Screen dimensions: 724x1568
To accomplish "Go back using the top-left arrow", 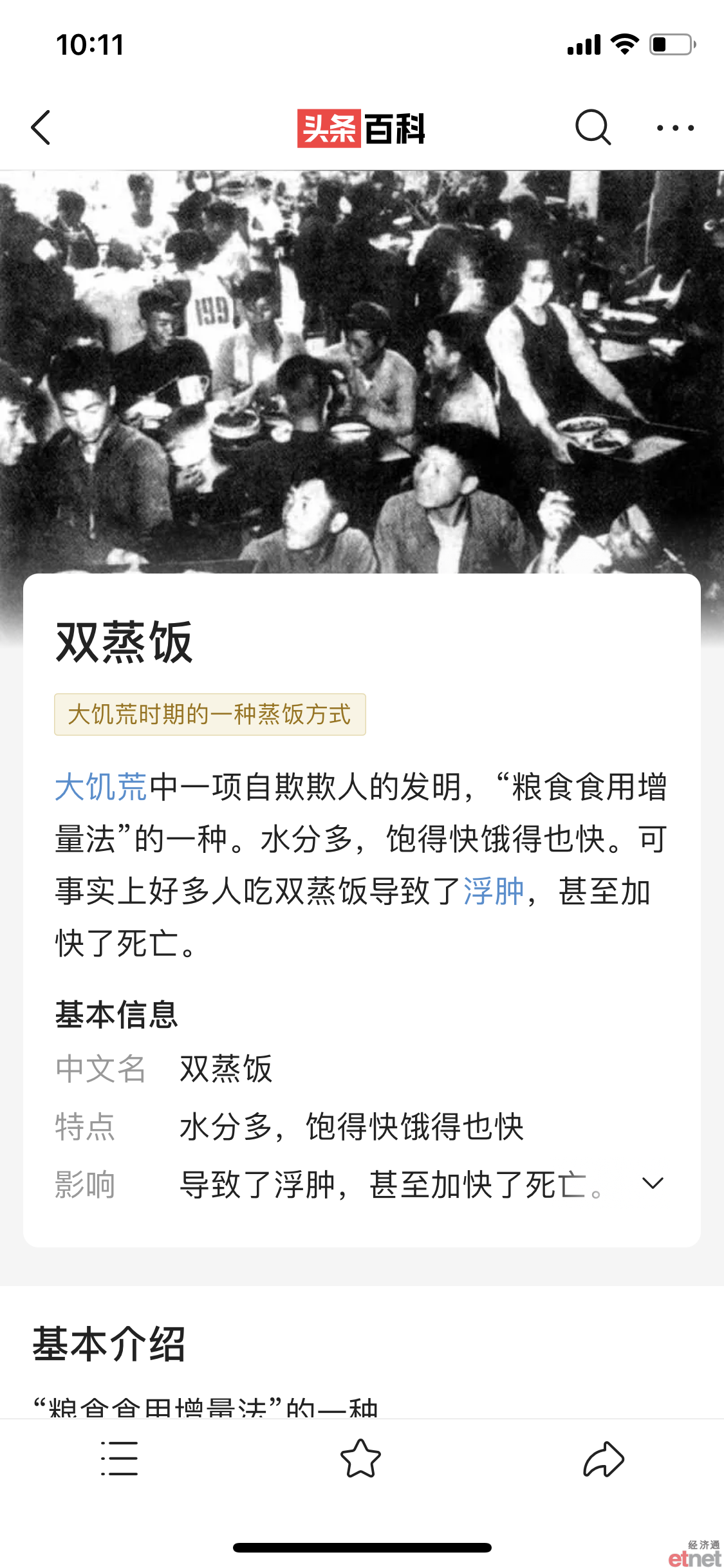I will [x=41, y=127].
